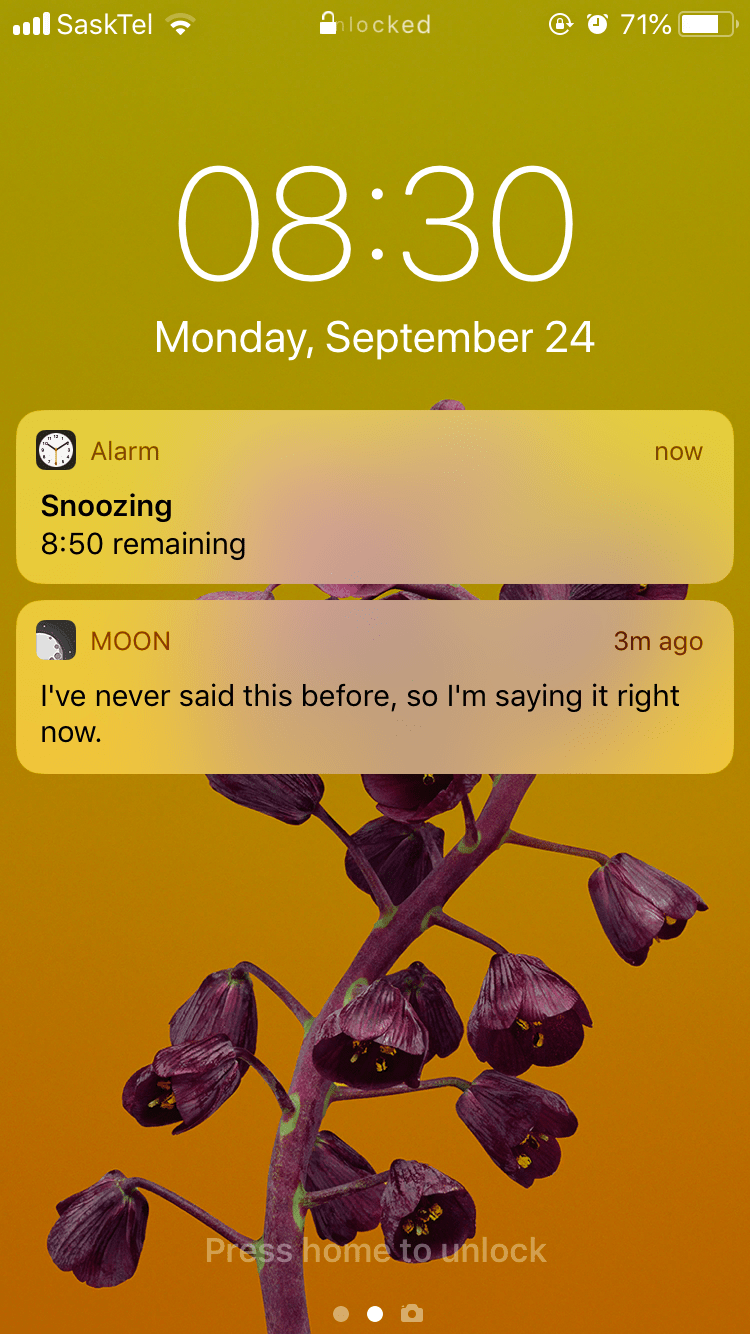The height and width of the screenshot is (1334, 750).
Task: Open the Alarm snoozing notification
Action: pyautogui.click(x=375, y=497)
